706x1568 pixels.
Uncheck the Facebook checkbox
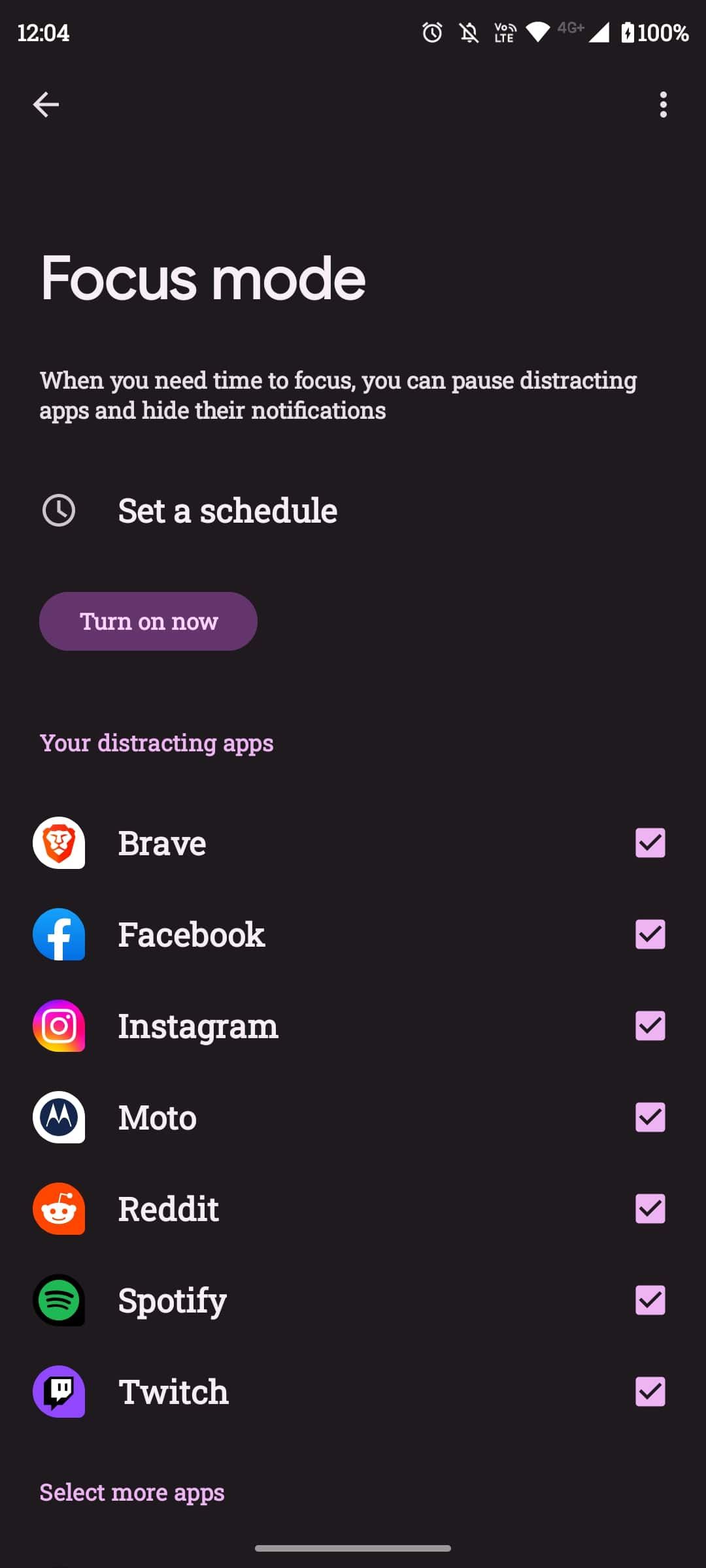point(650,934)
